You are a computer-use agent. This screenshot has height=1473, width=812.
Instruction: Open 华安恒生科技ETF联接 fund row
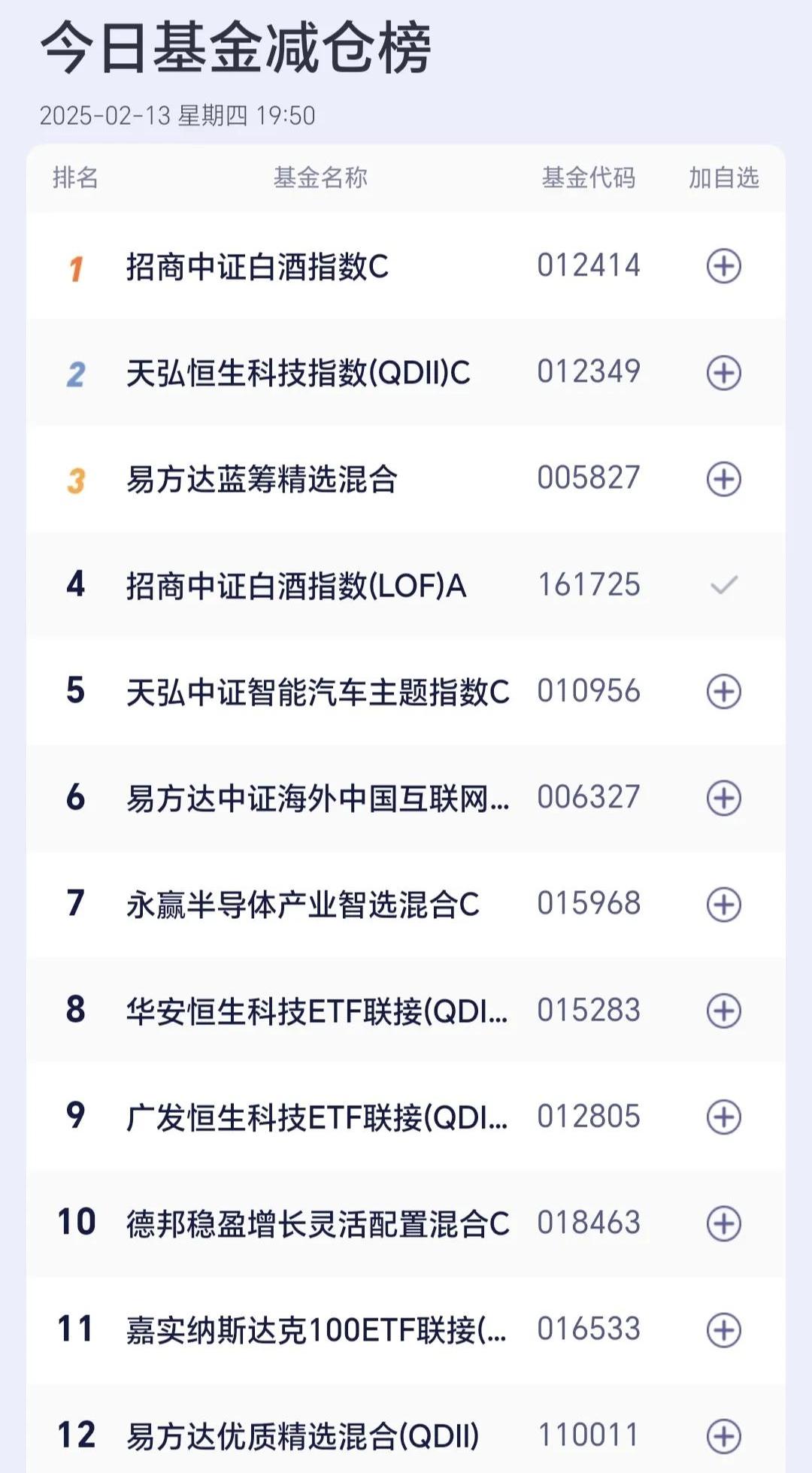click(316, 1011)
